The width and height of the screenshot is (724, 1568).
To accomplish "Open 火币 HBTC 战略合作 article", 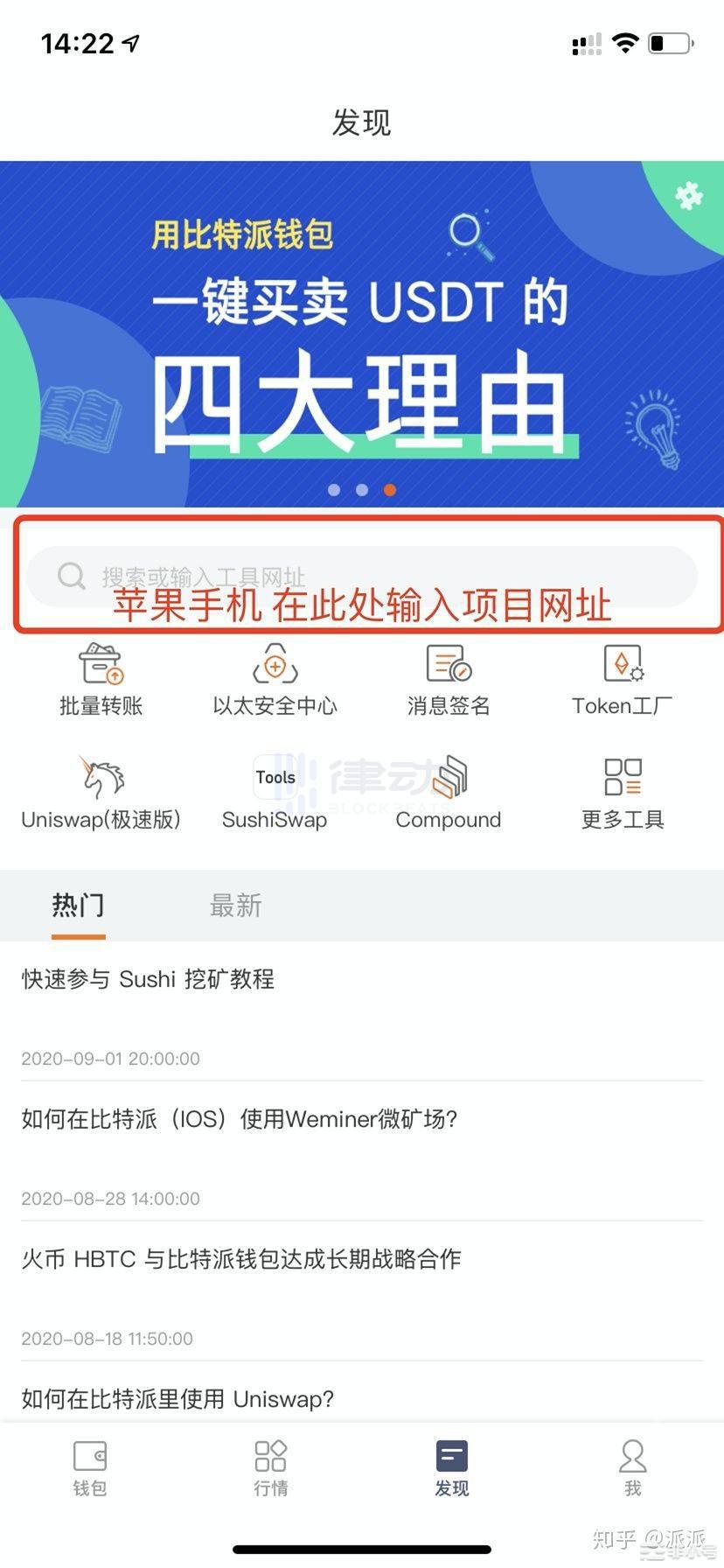I will pos(241,1258).
